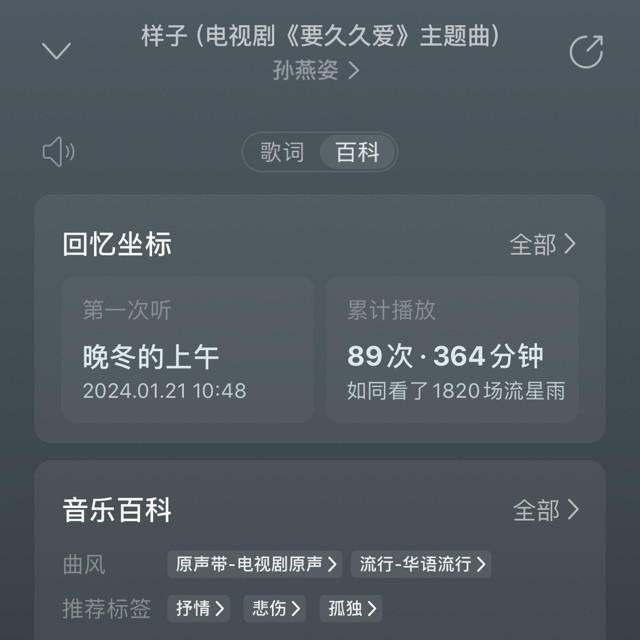Select the 悲伤 tag
Viewport: 640px width, 640px height.
276,608
